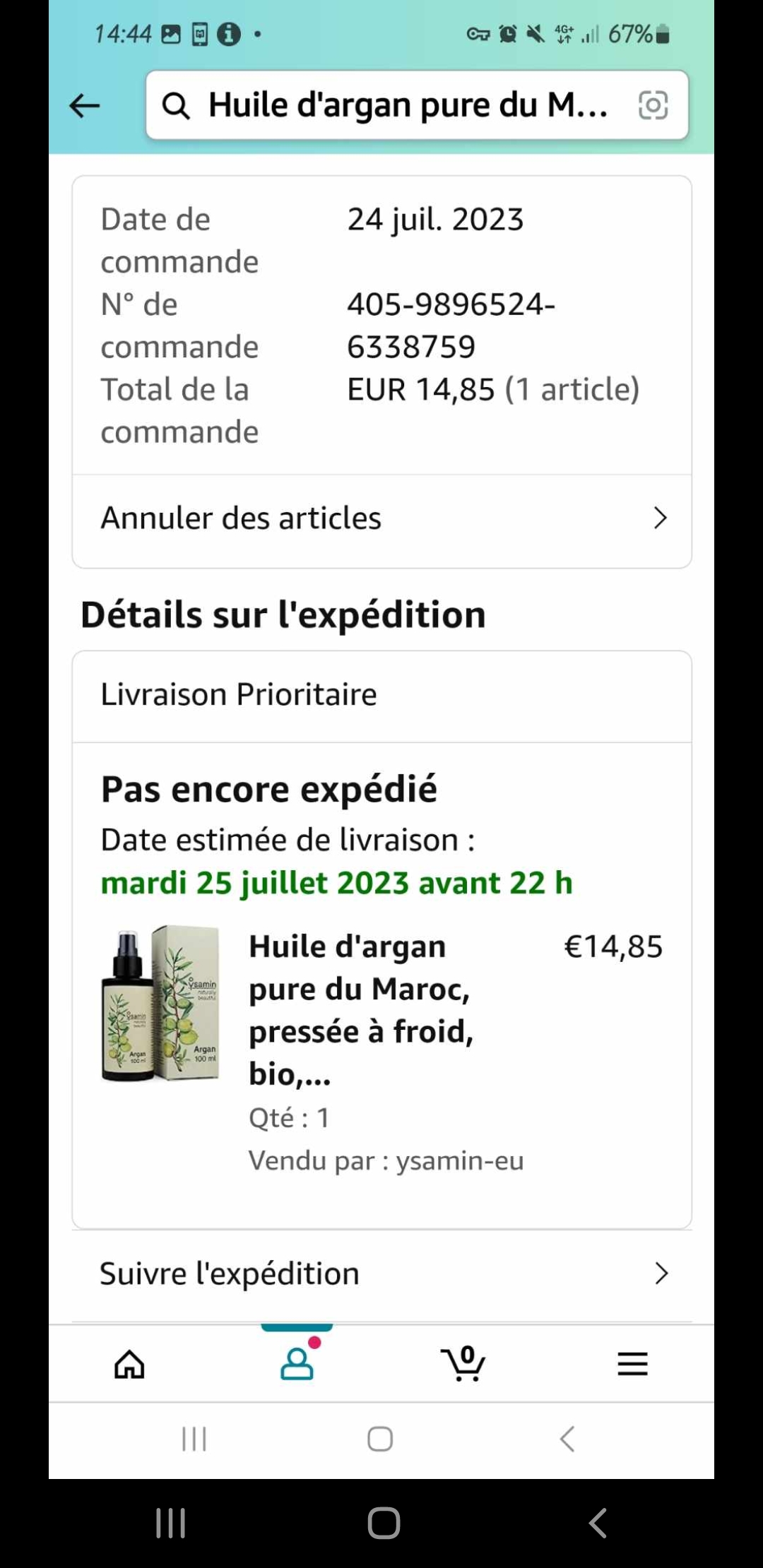Tap the home button in the black system bar
The height and width of the screenshot is (1568, 763).
(x=384, y=1523)
